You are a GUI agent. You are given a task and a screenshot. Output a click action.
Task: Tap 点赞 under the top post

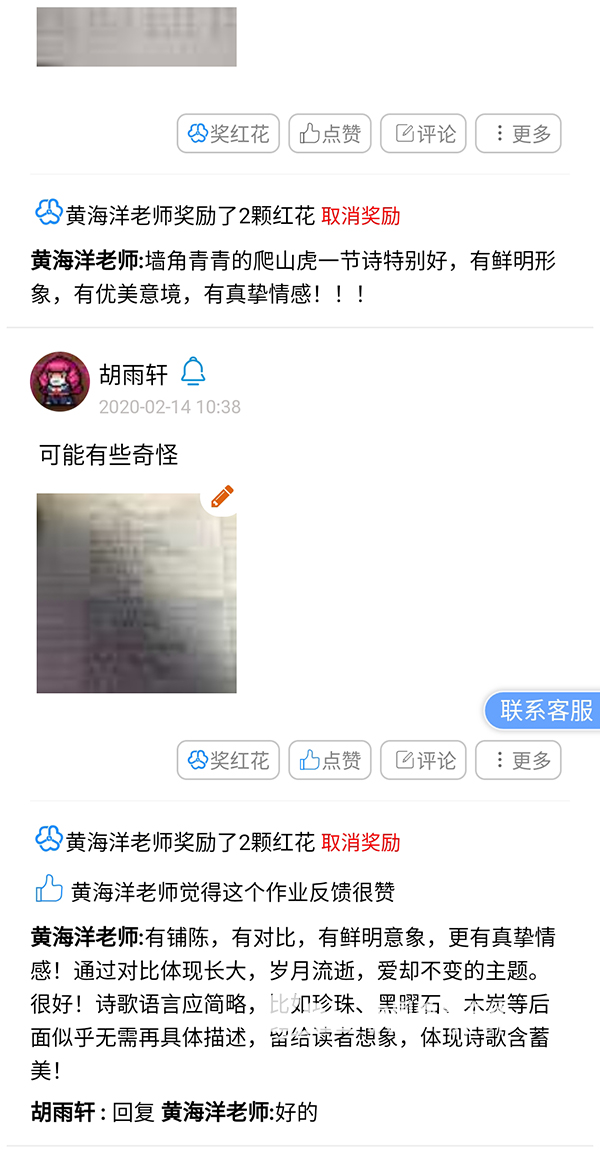330,134
